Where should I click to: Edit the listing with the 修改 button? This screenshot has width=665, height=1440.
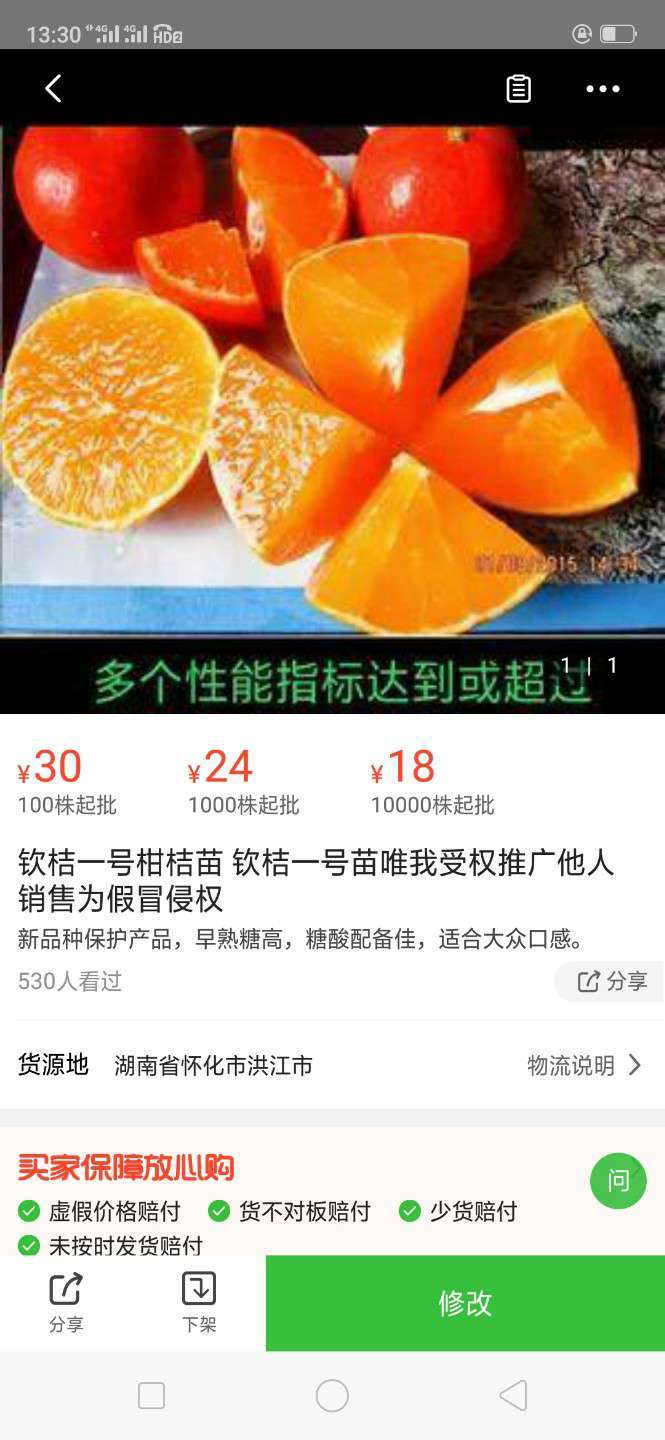click(x=465, y=1302)
